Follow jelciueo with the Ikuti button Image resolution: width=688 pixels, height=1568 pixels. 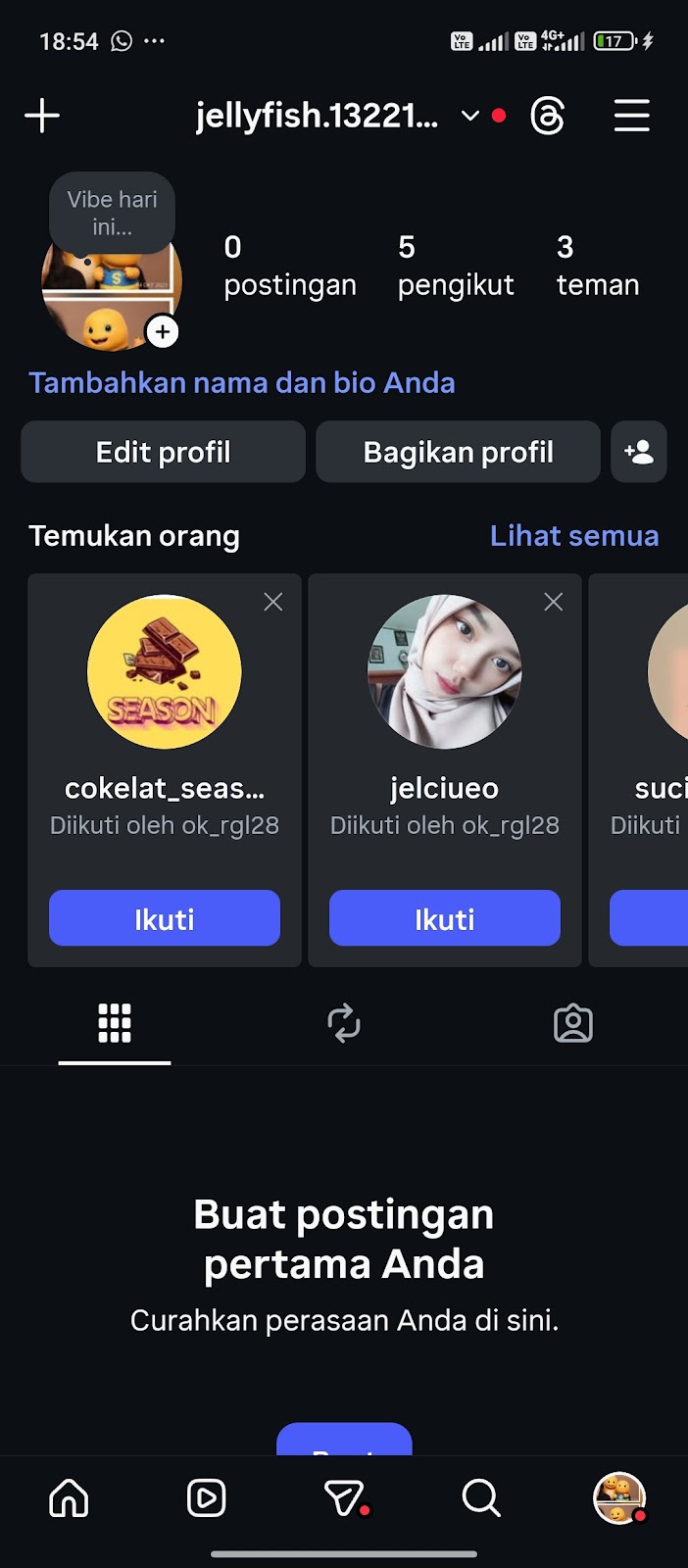tap(445, 918)
